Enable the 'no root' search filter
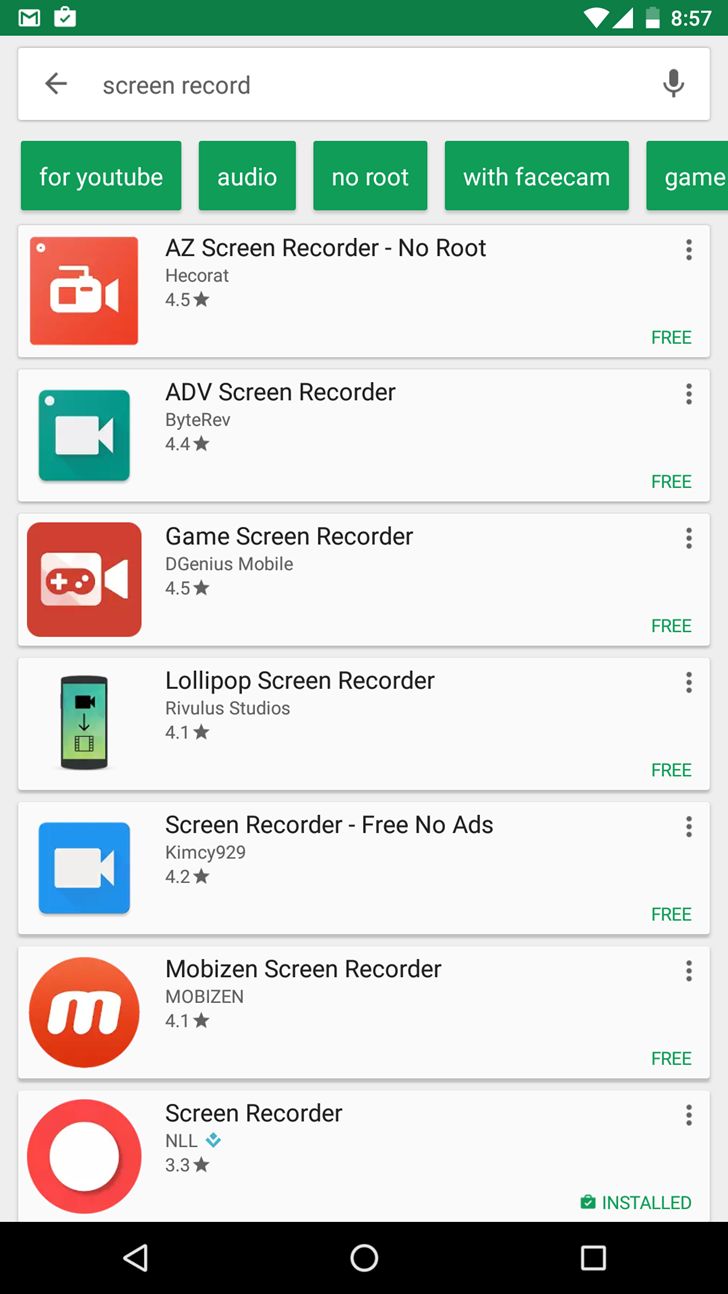728x1294 pixels. point(370,176)
